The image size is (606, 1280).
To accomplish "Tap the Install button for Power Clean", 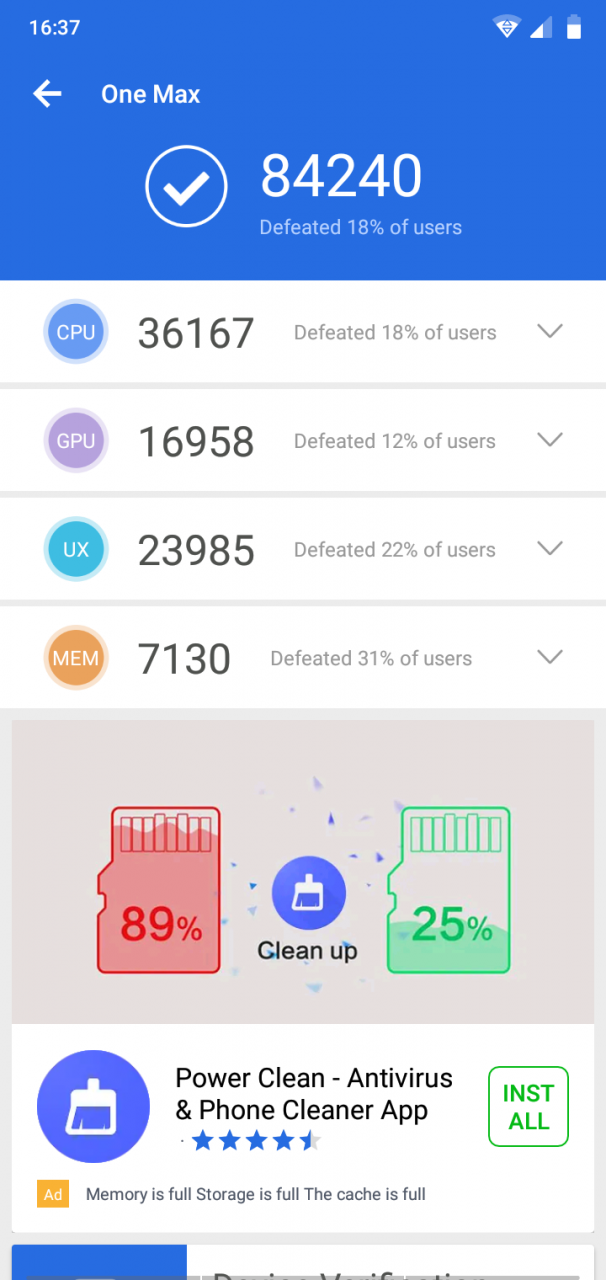I will coord(528,1106).
